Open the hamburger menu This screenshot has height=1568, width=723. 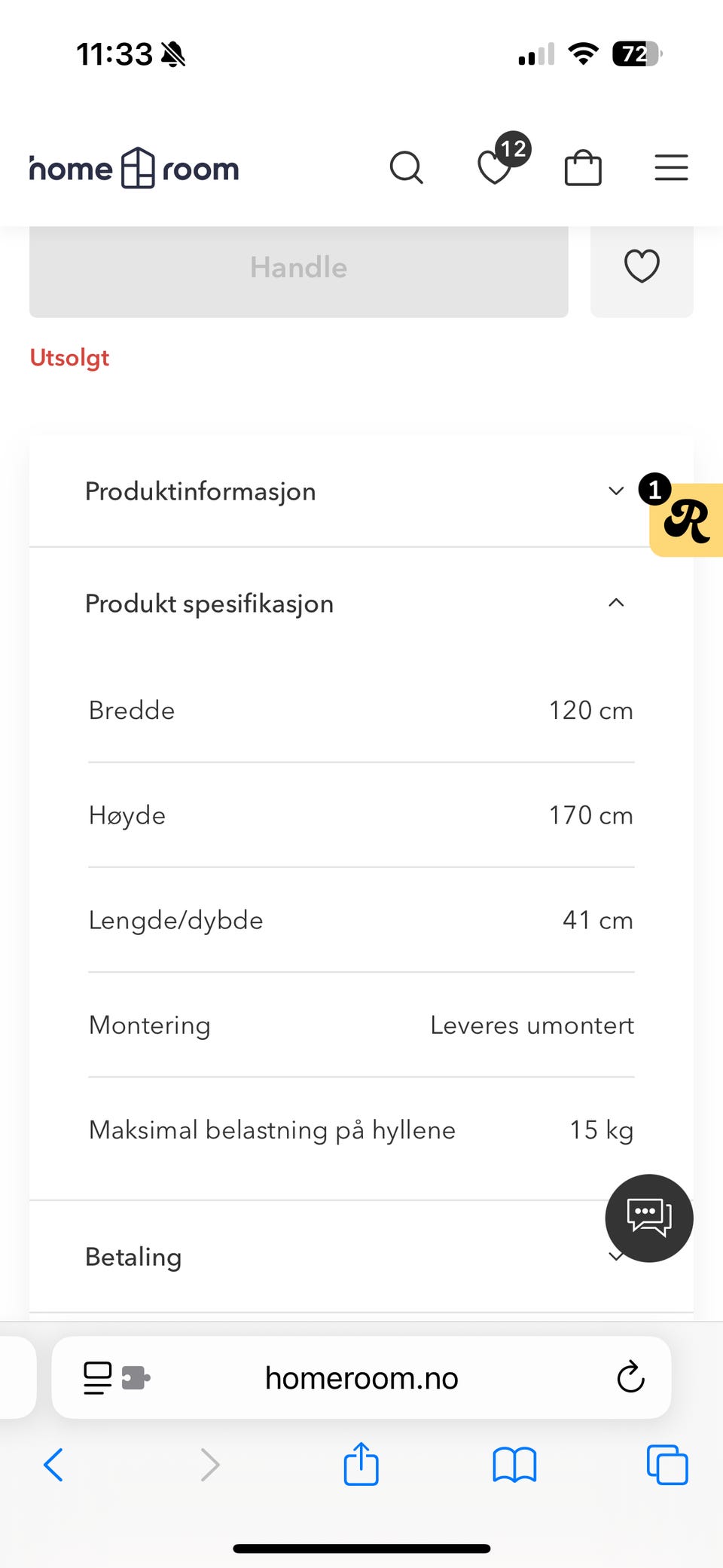[x=671, y=167]
